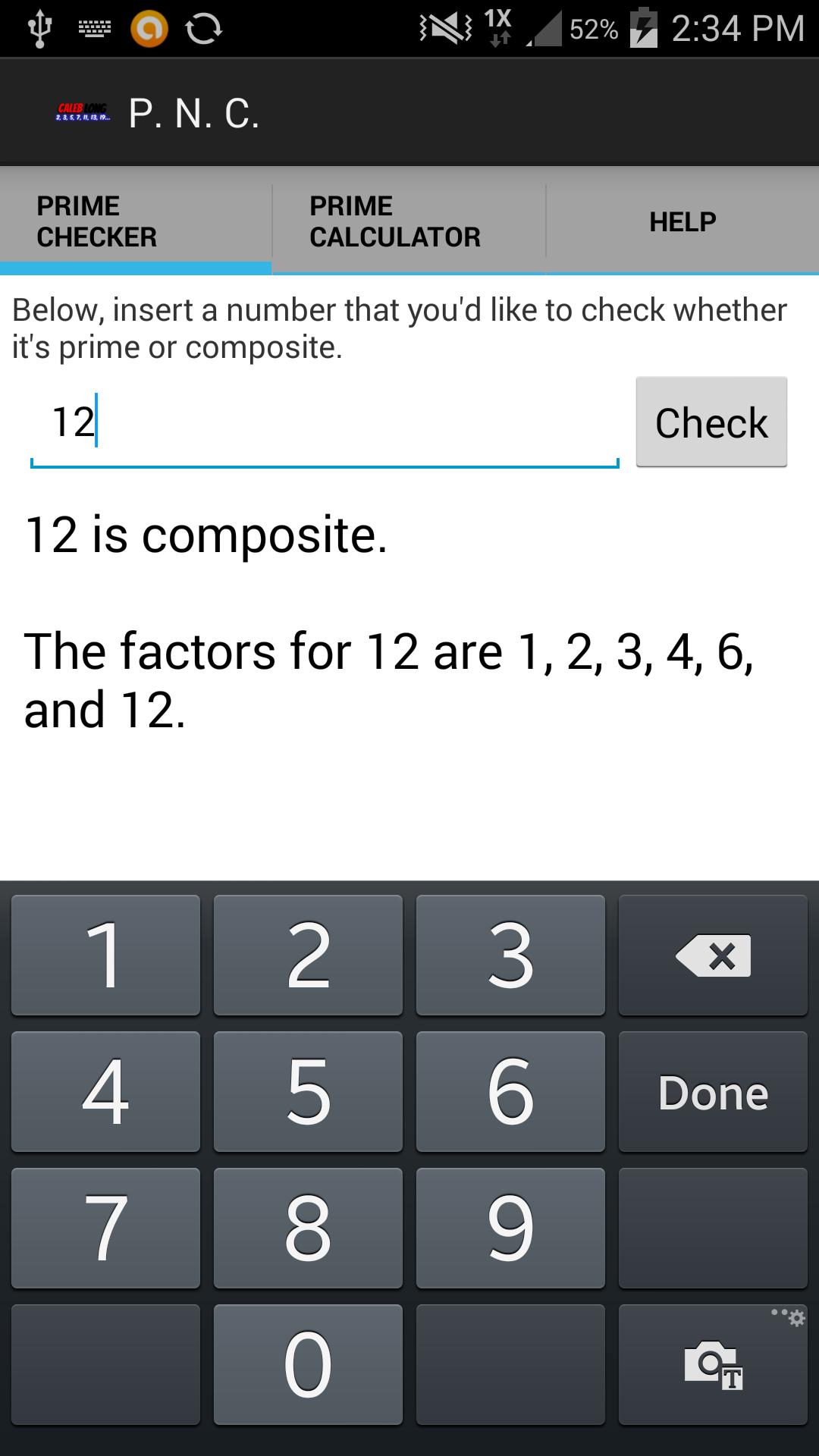
Task: Tap the Done key to confirm input
Action: (x=711, y=1092)
